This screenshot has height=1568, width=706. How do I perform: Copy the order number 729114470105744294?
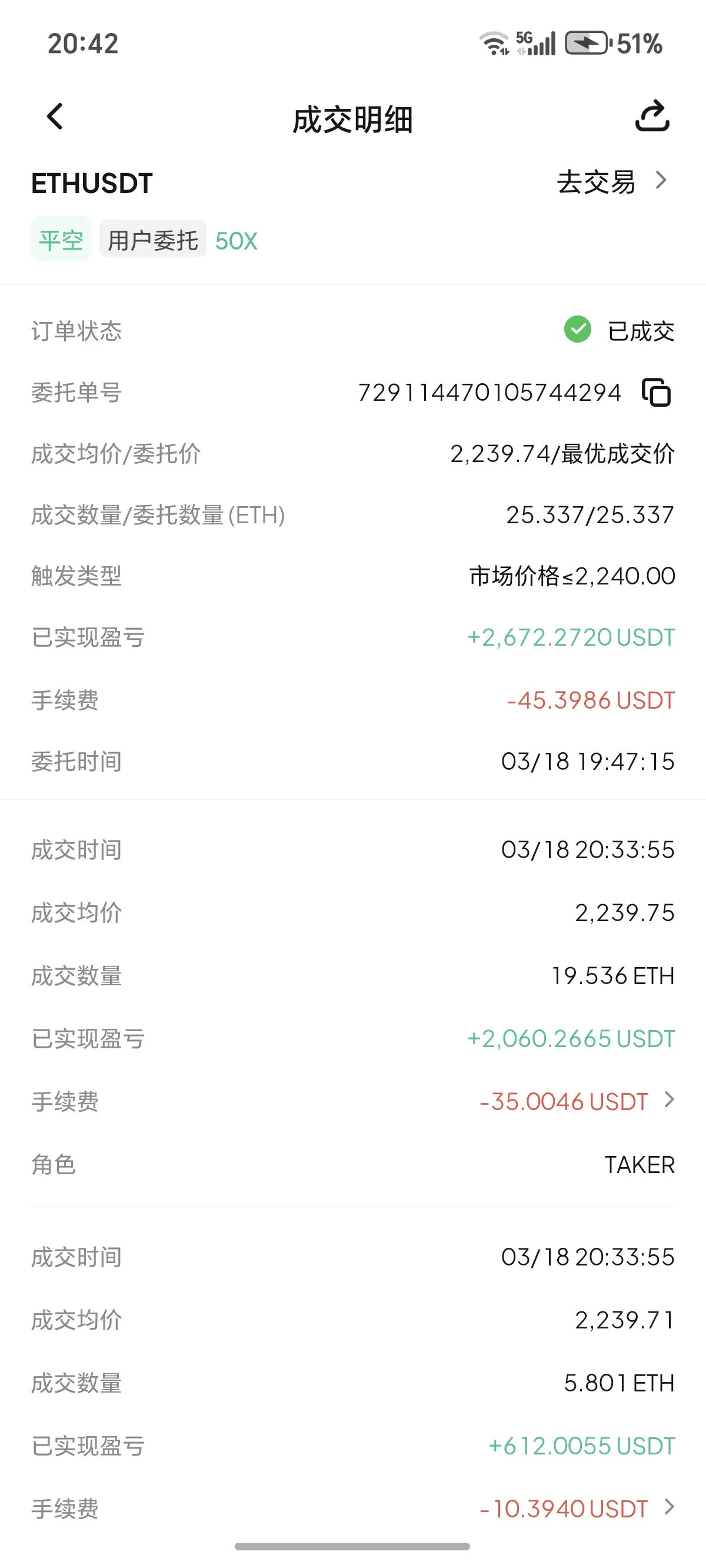[x=656, y=392]
